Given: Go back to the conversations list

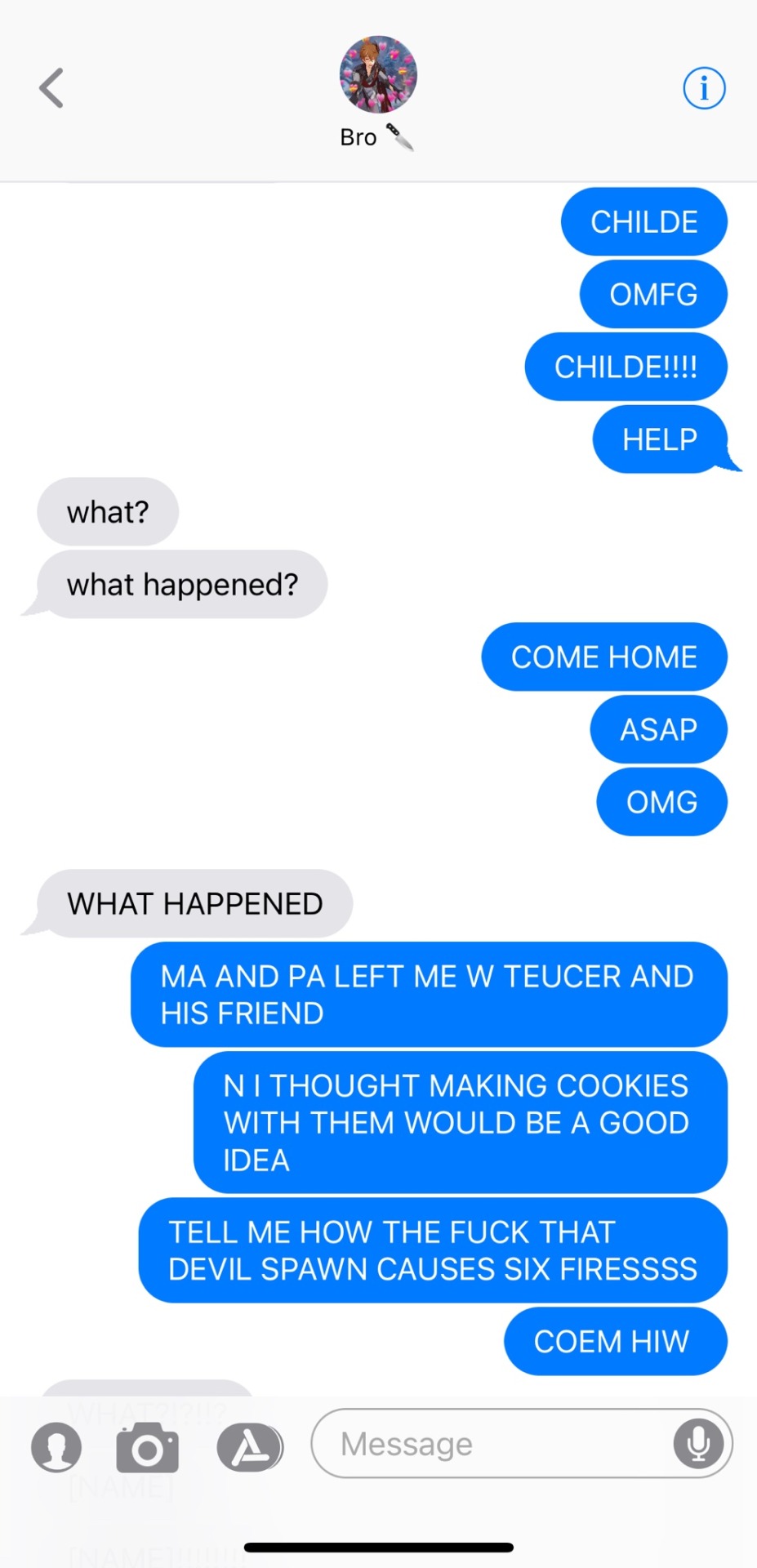Looking at the screenshot, I should (x=51, y=88).
